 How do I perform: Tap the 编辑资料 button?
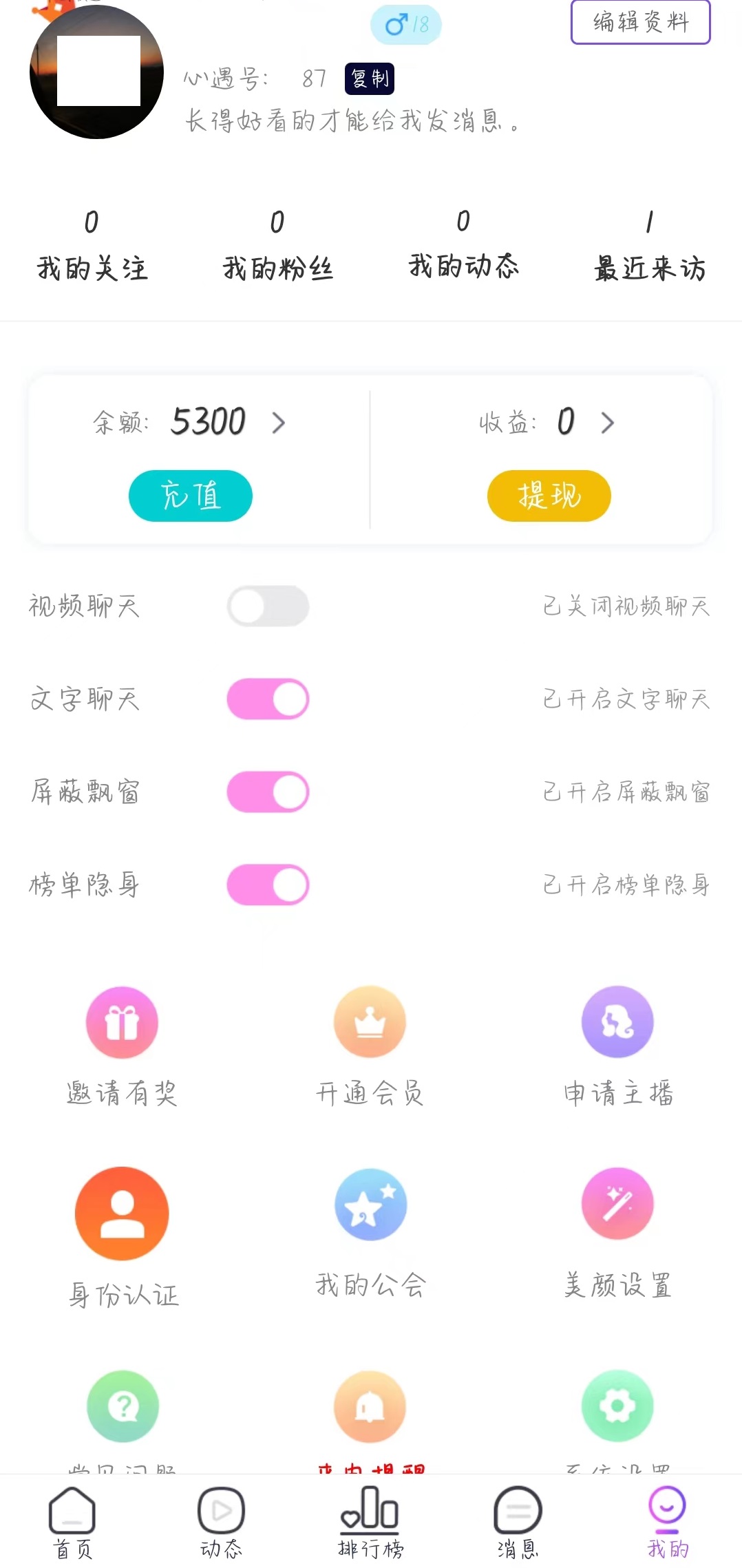pos(640,22)
